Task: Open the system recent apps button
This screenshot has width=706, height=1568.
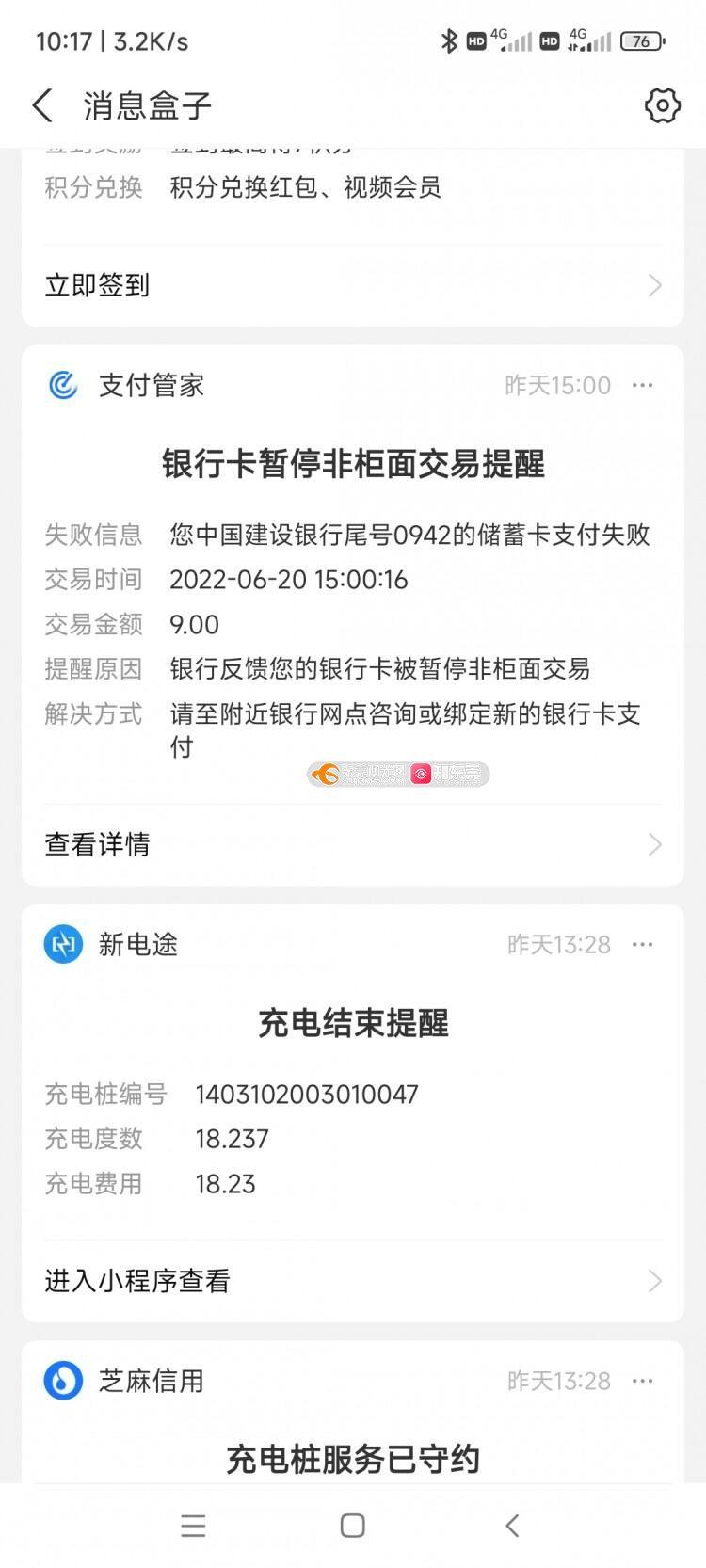Action: (193, 1526)
